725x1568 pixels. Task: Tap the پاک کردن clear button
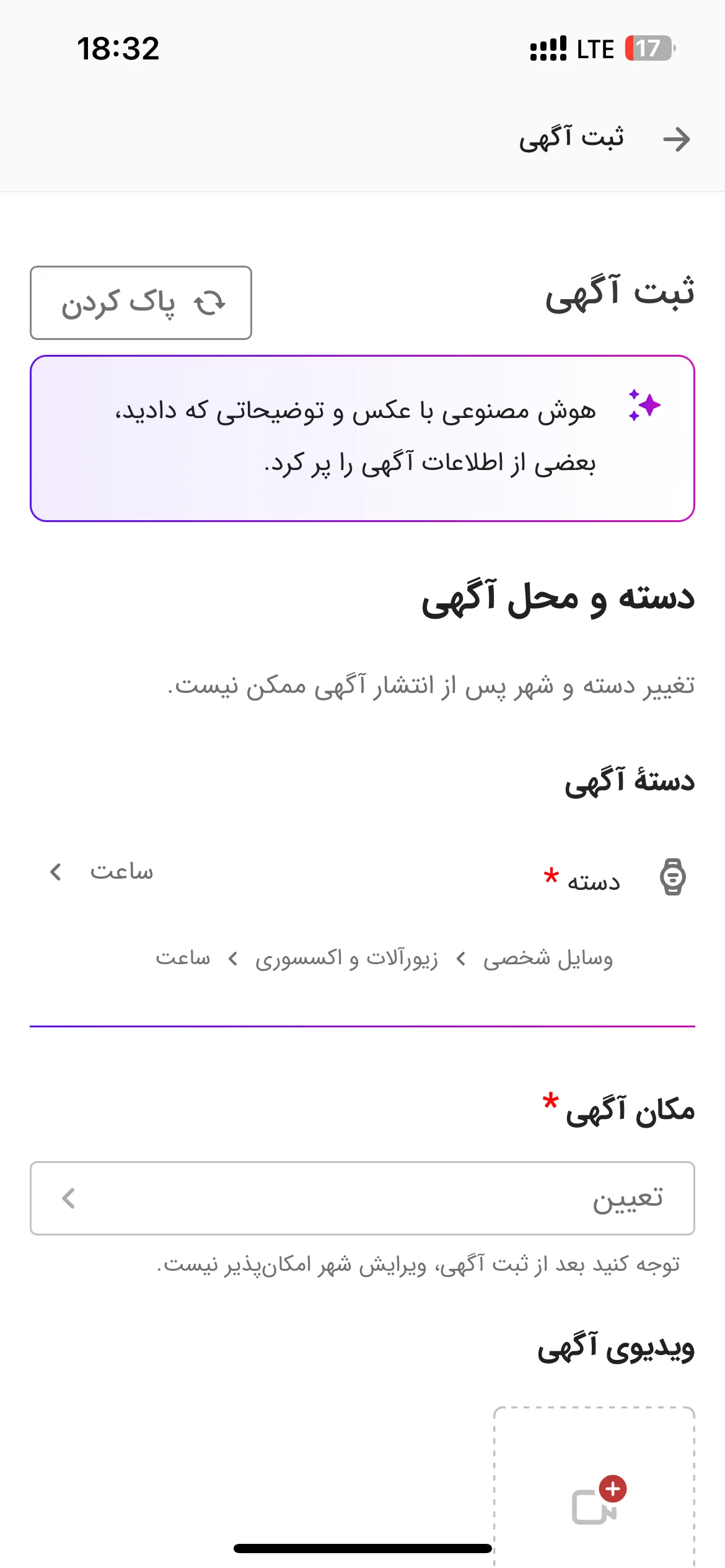point(141,303)
